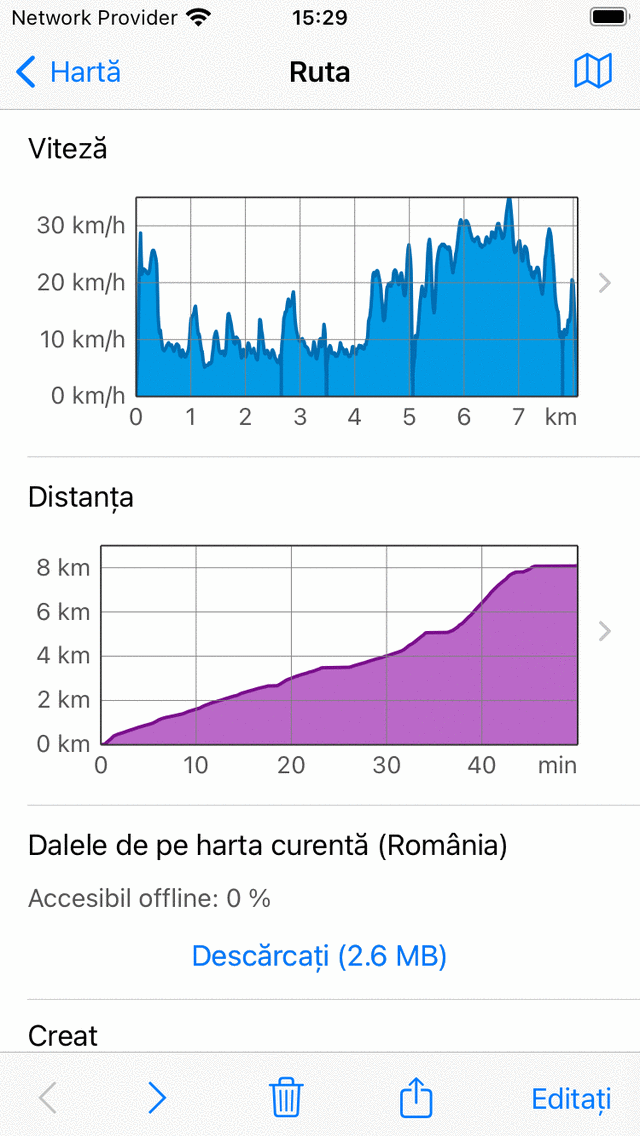This screenshot has height=1136, width=640.
Task: Go back to Hartă
Action: pos(68,72)
